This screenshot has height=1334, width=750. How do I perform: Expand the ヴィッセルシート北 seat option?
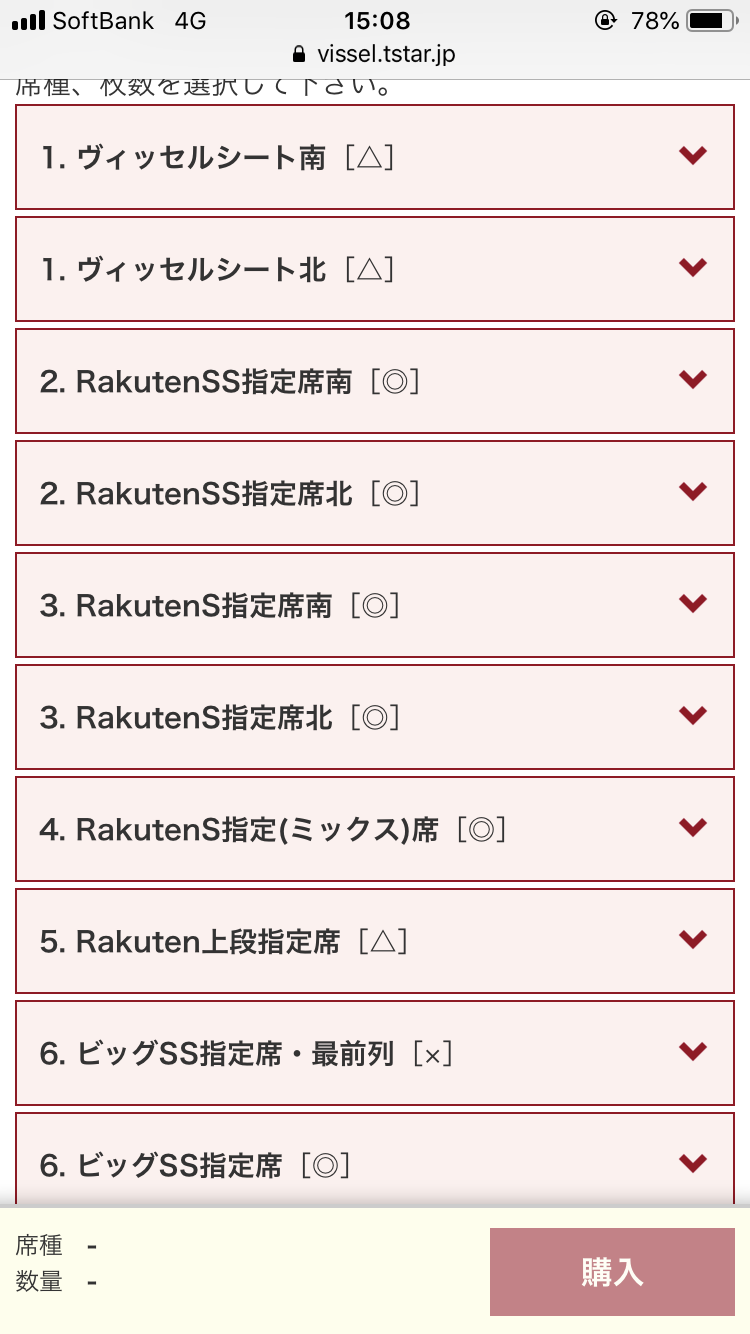pos(375,269)
